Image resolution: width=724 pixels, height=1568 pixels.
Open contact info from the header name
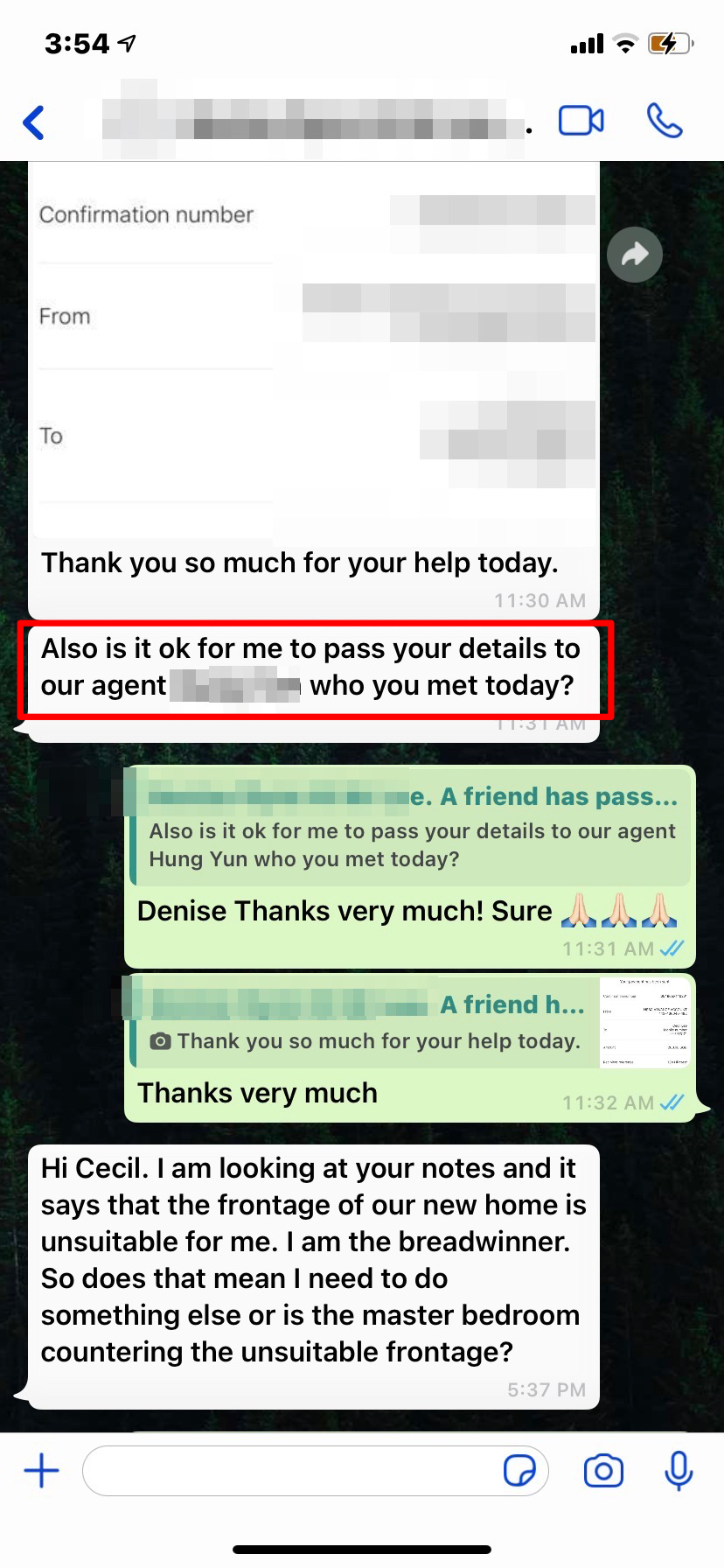317,122
